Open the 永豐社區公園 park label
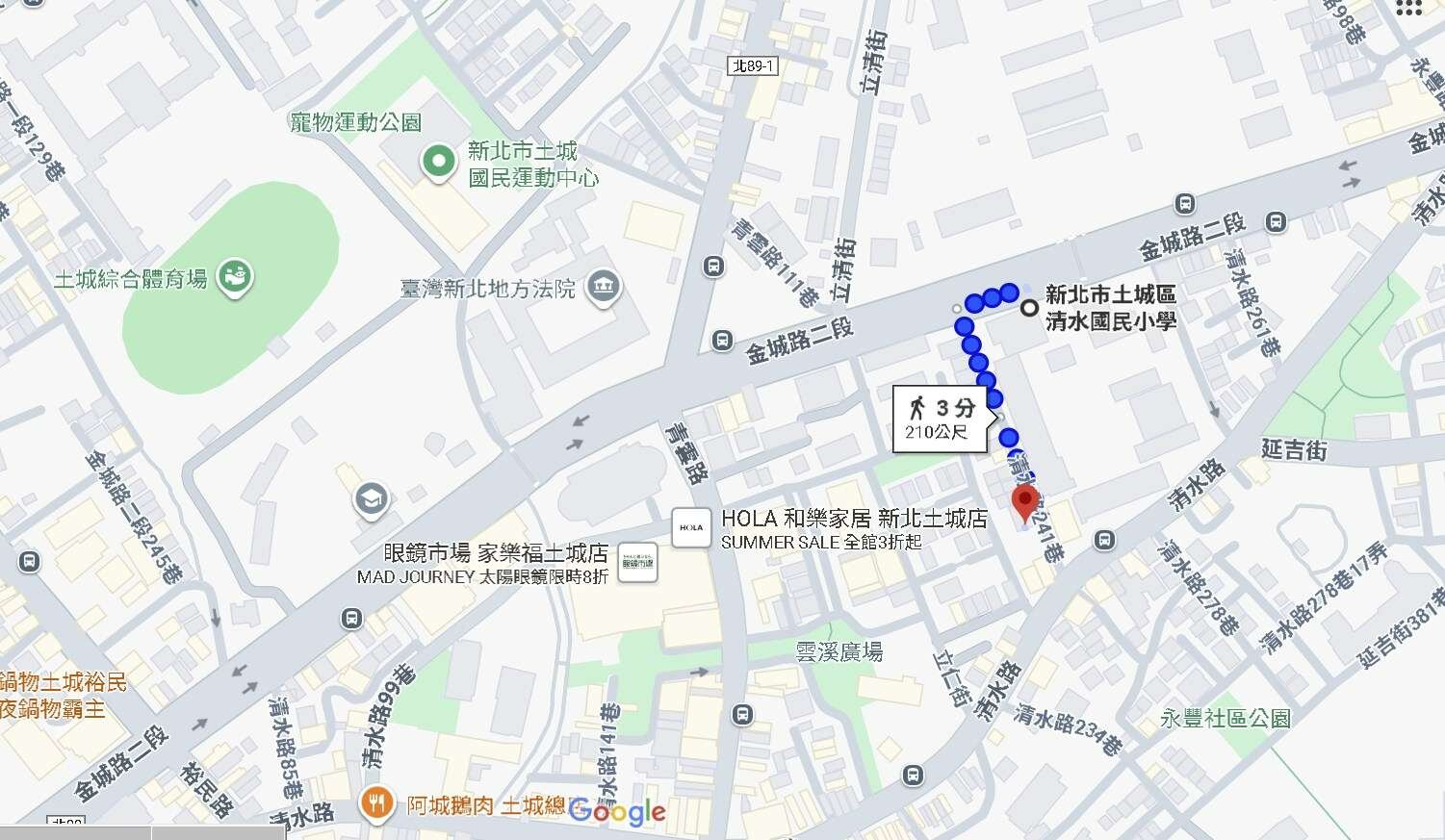 point(1225,718)
